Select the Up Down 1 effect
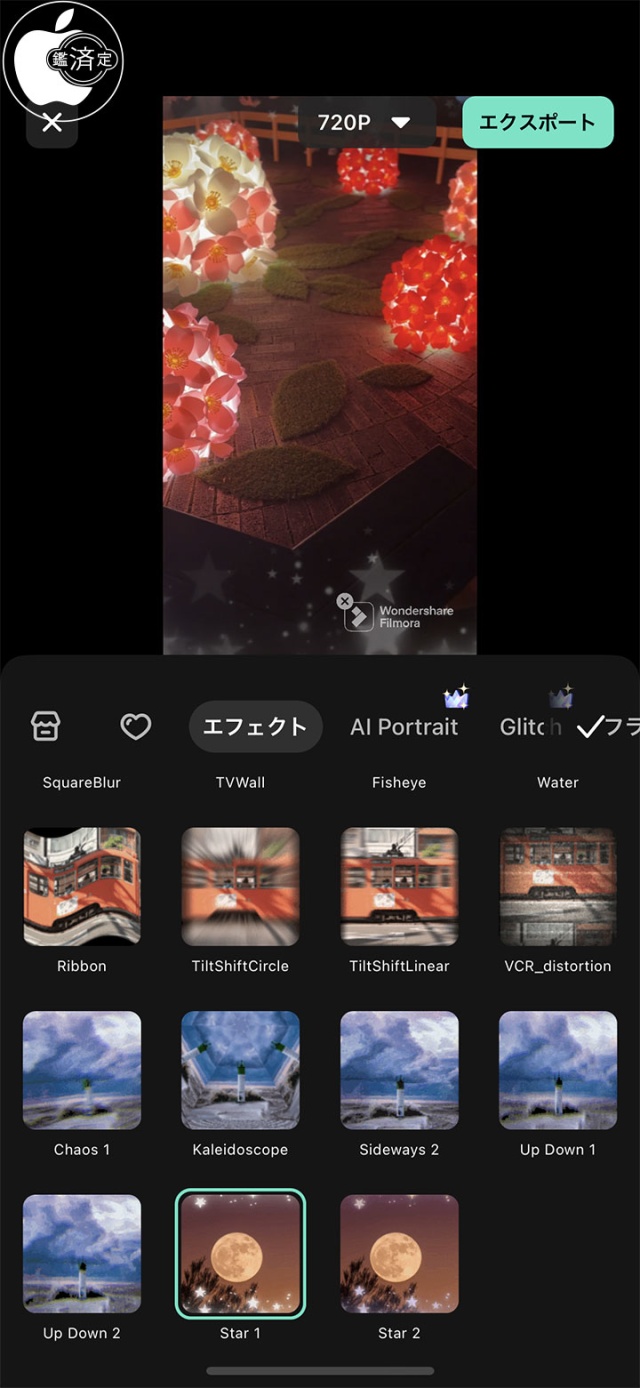The height and width of the screenshot is (1388, 640). coord(558,1070)
